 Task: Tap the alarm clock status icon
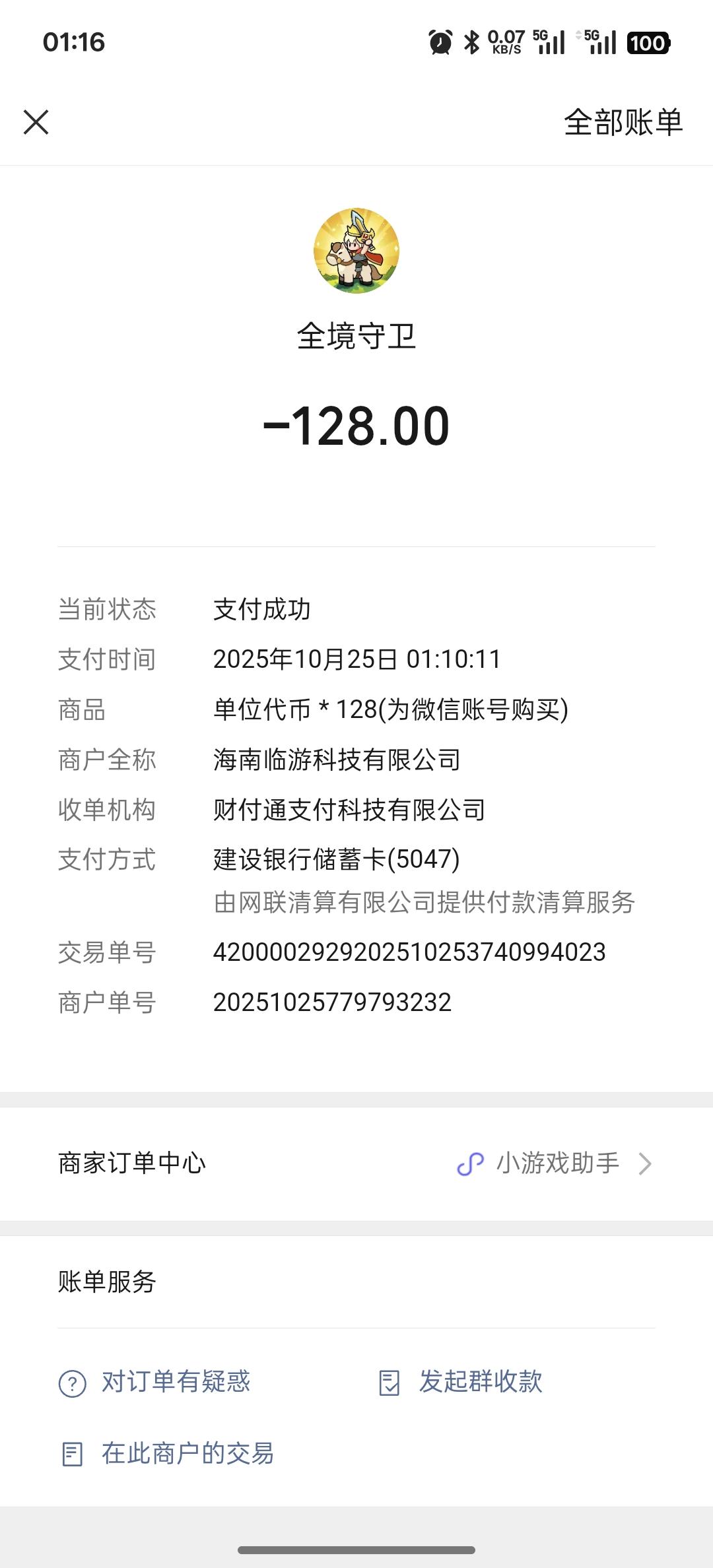pos(441,41)
